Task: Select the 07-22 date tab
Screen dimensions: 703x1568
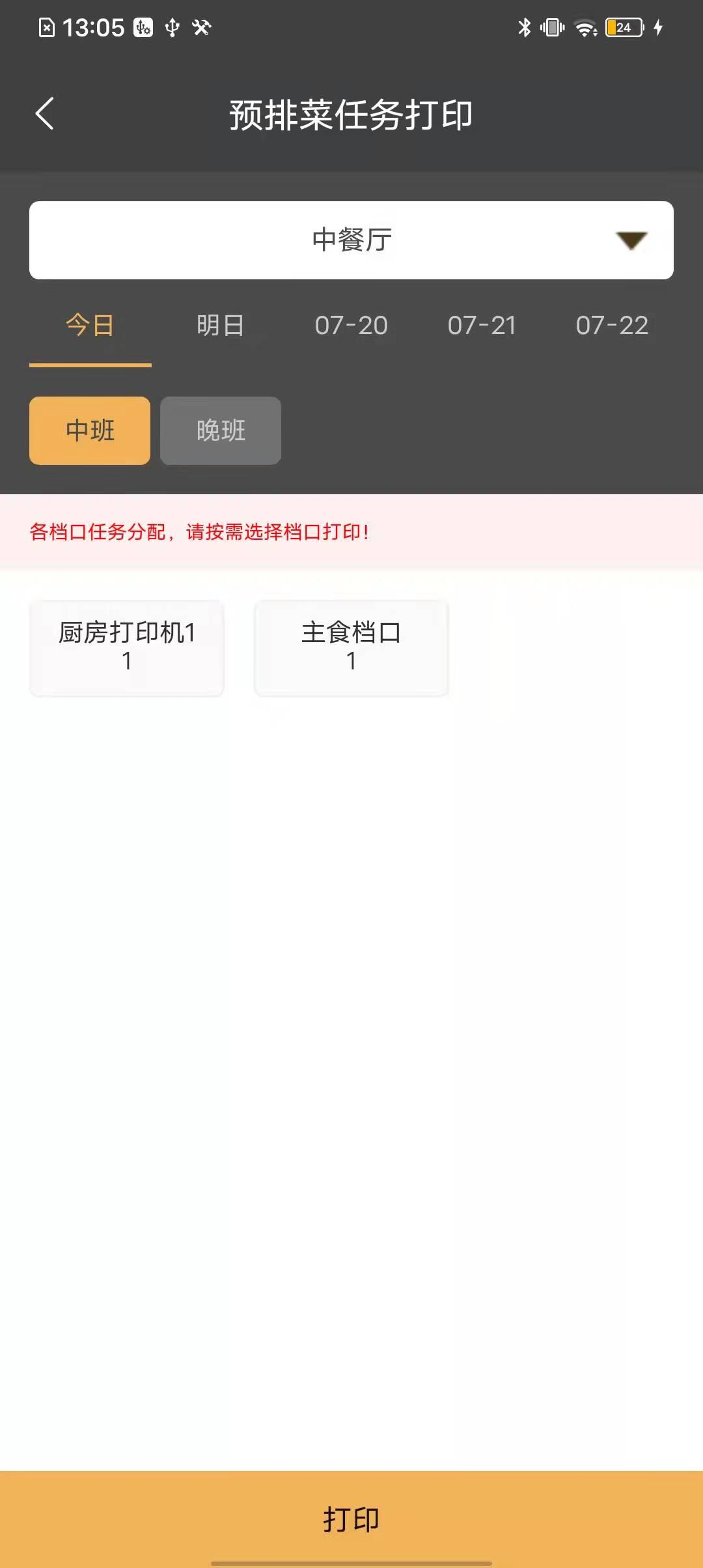Action: [612, 326]
